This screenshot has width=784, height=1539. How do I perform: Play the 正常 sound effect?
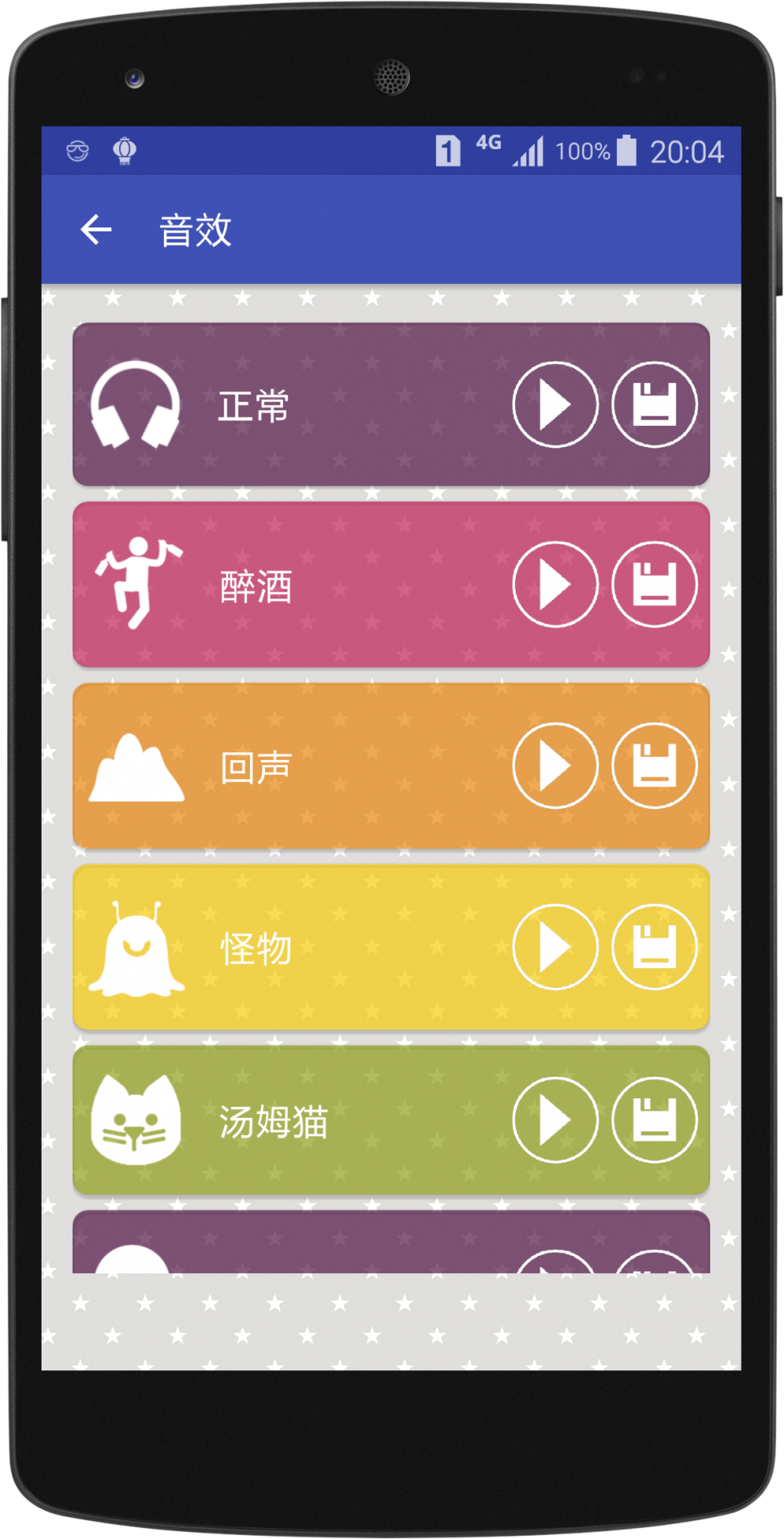coord(555,405)
